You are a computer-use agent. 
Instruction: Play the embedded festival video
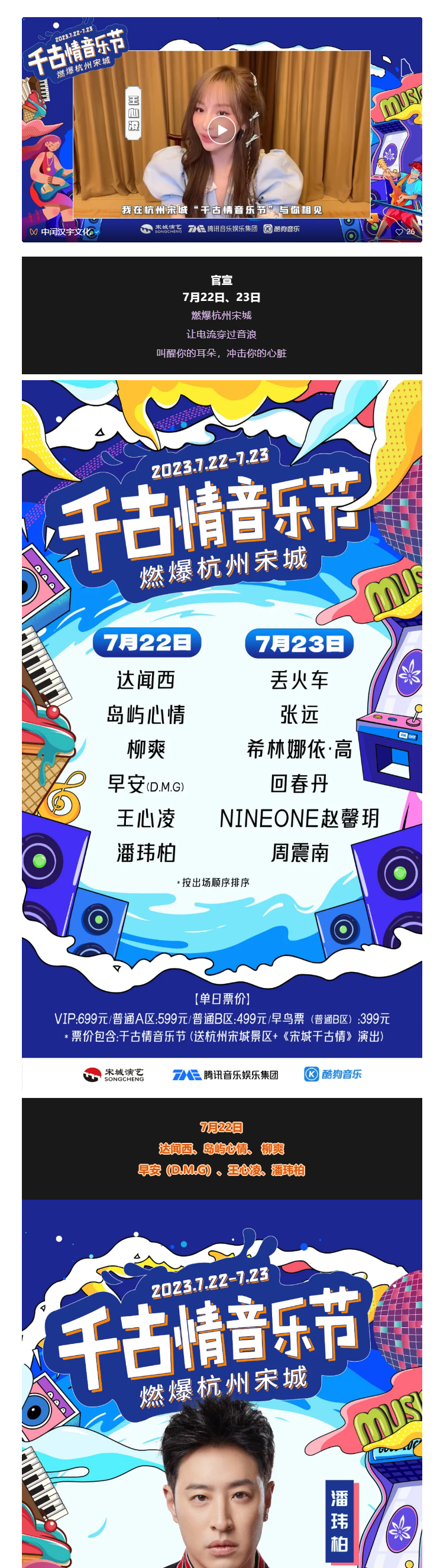(222, 130)
